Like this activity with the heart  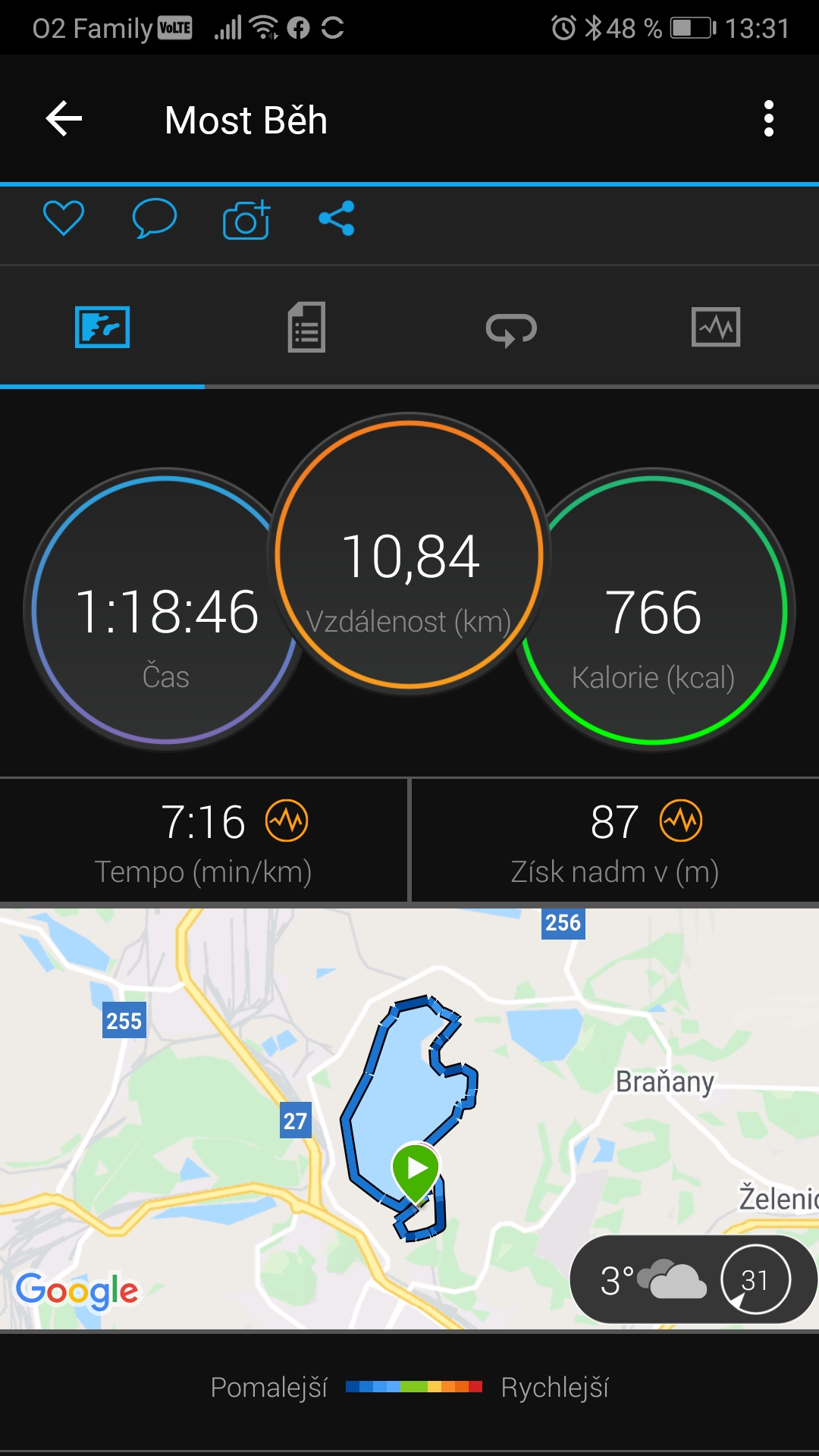coord(64,219)
